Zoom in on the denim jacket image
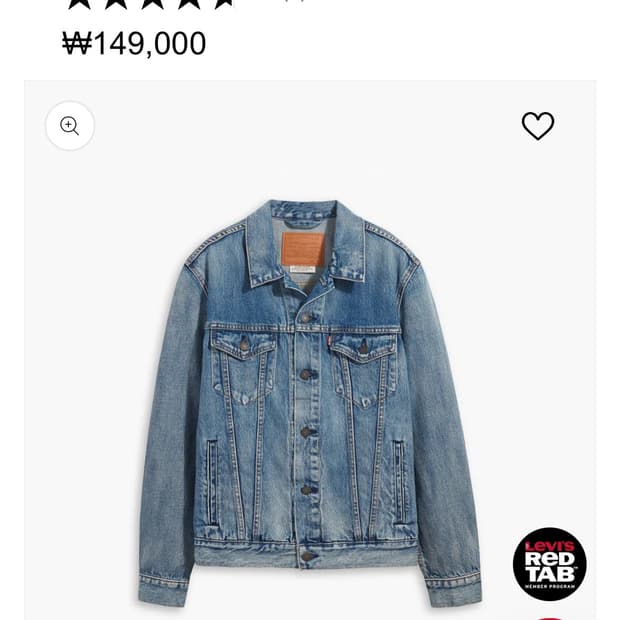 (x=70, y=126)
